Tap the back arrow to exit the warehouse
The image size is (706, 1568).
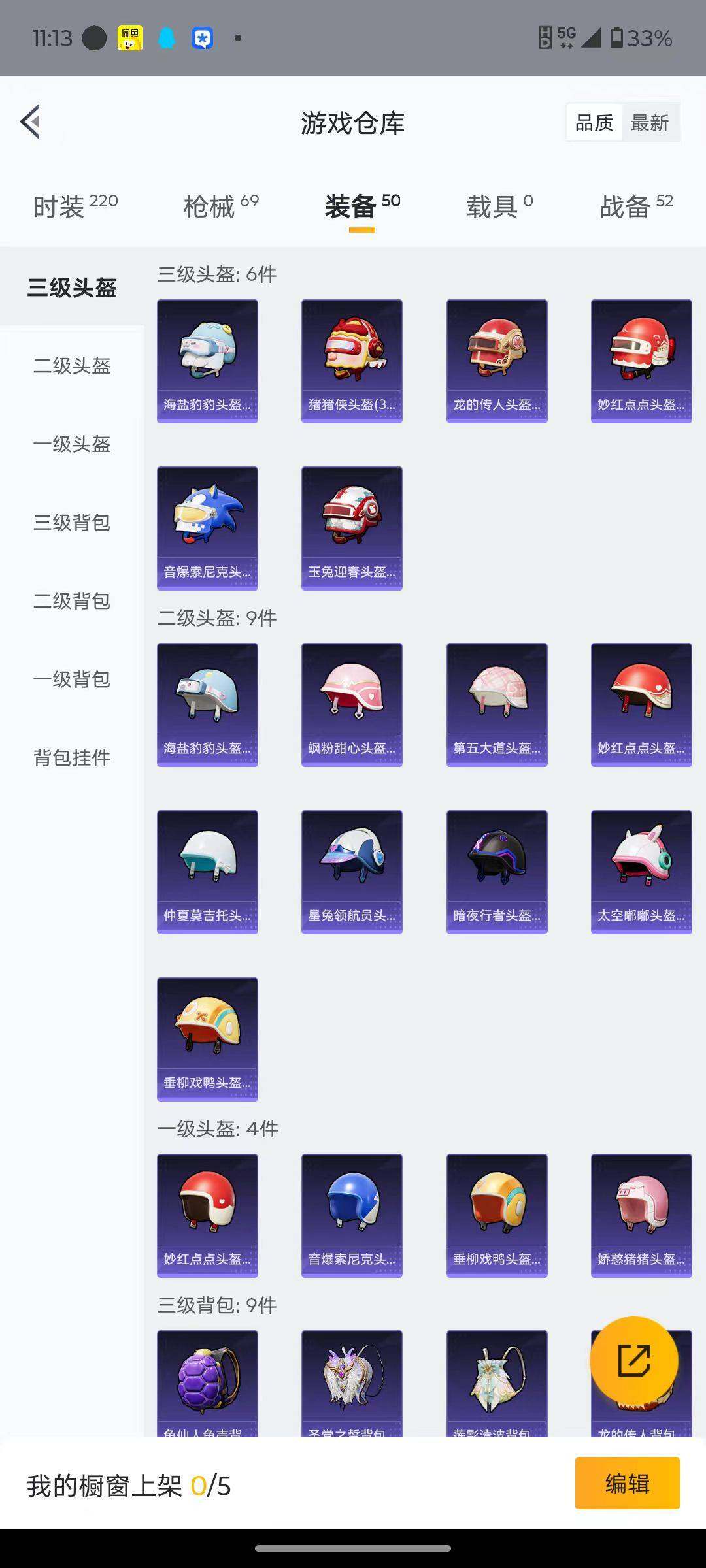point(31,122)
